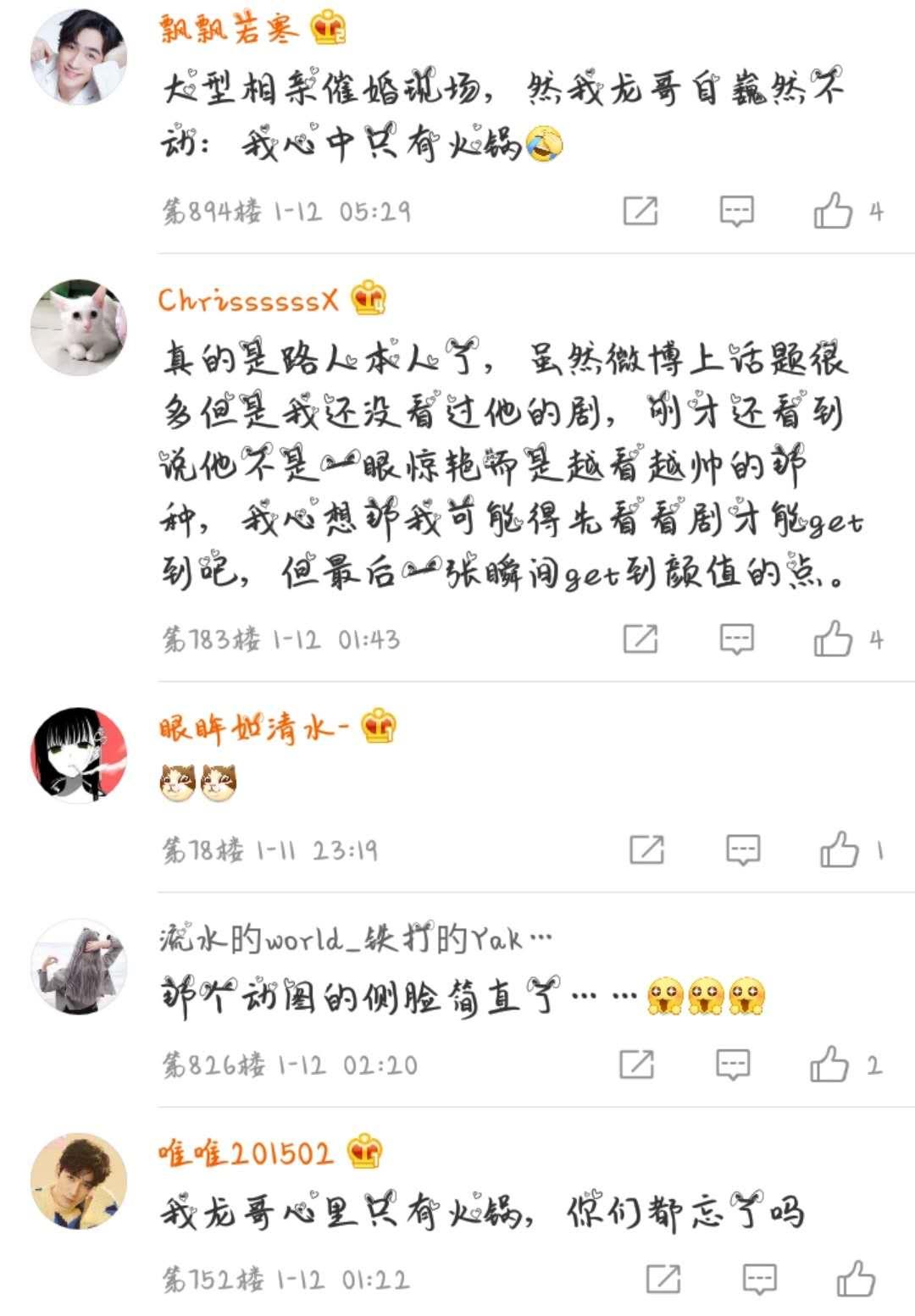
Task: Repost ChrisssssssX's comment
Action: tap(640, 639)
